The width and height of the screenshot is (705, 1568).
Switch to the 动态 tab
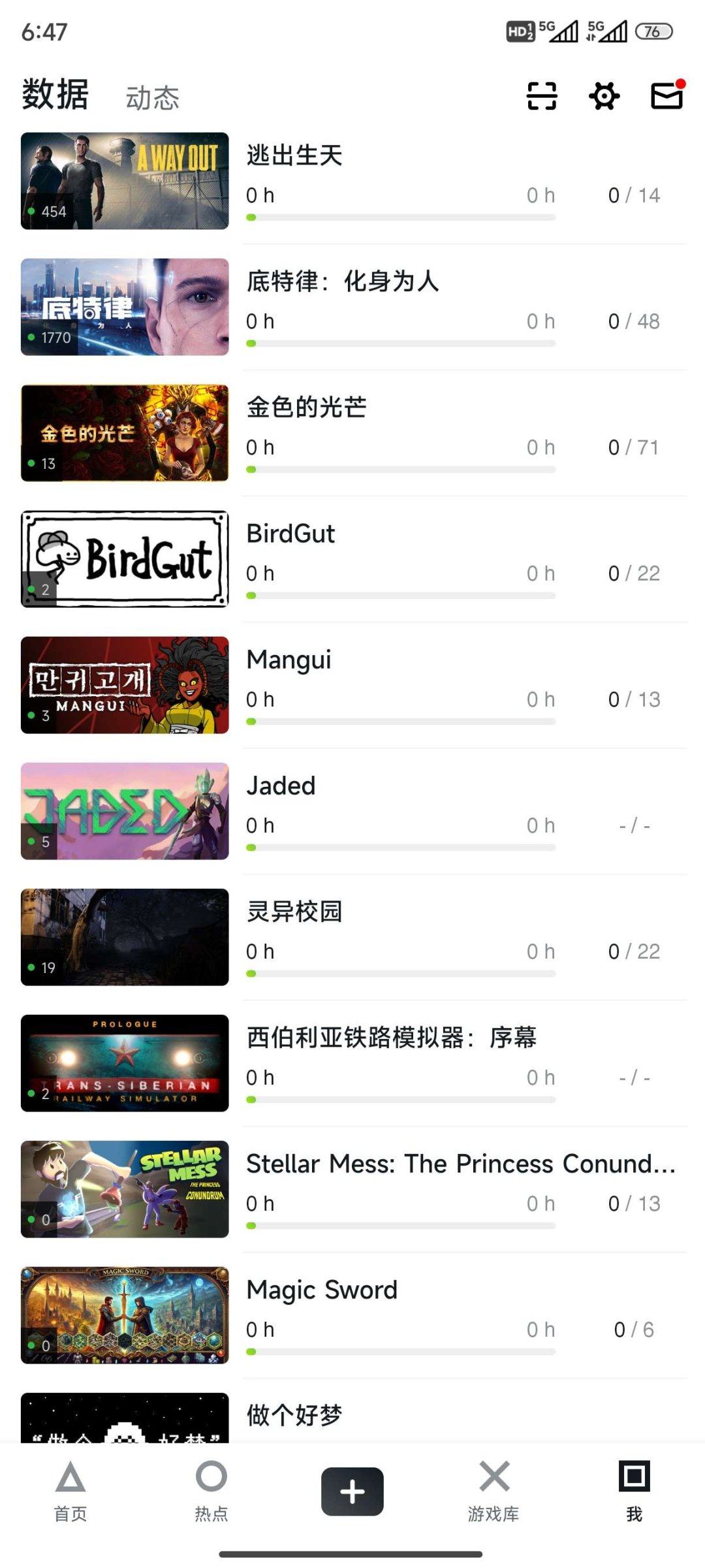pyautogui.click(x=152, y=98)
